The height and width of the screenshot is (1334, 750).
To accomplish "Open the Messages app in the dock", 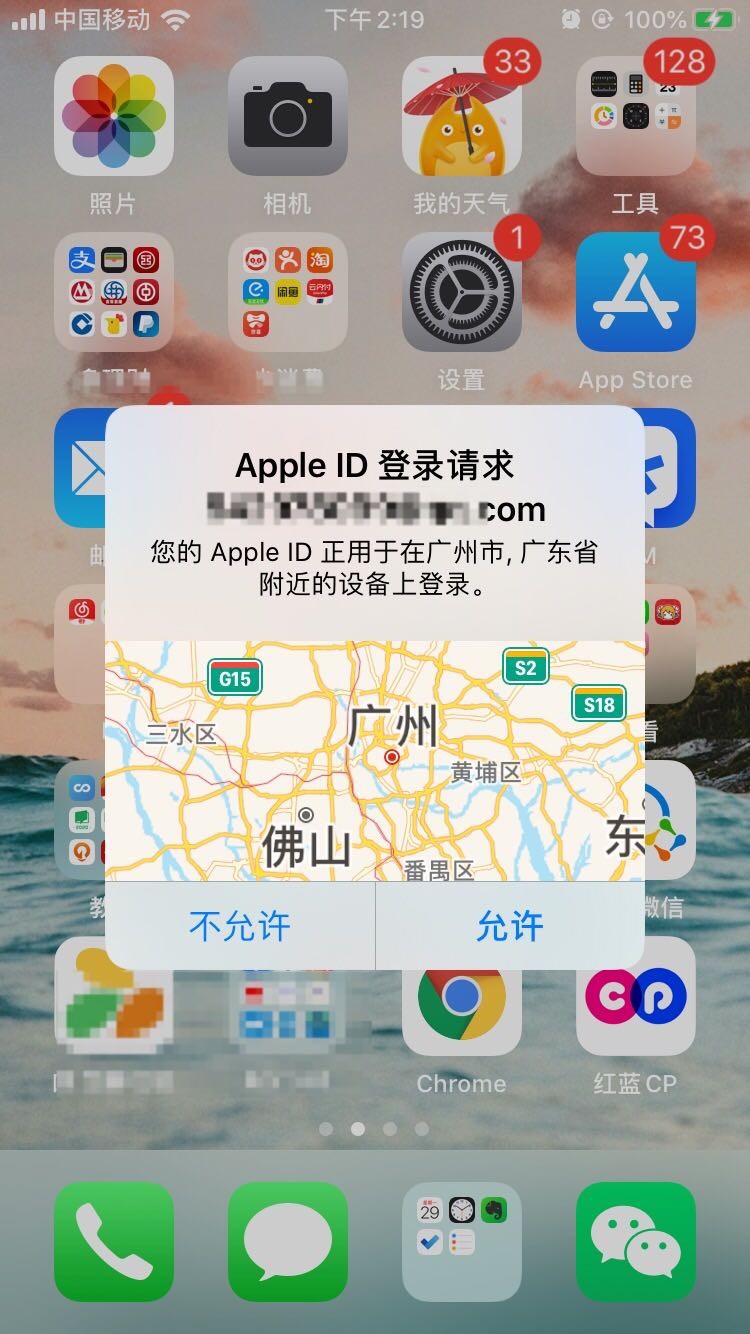I will pyautogui.click(x=287, y=1241).
